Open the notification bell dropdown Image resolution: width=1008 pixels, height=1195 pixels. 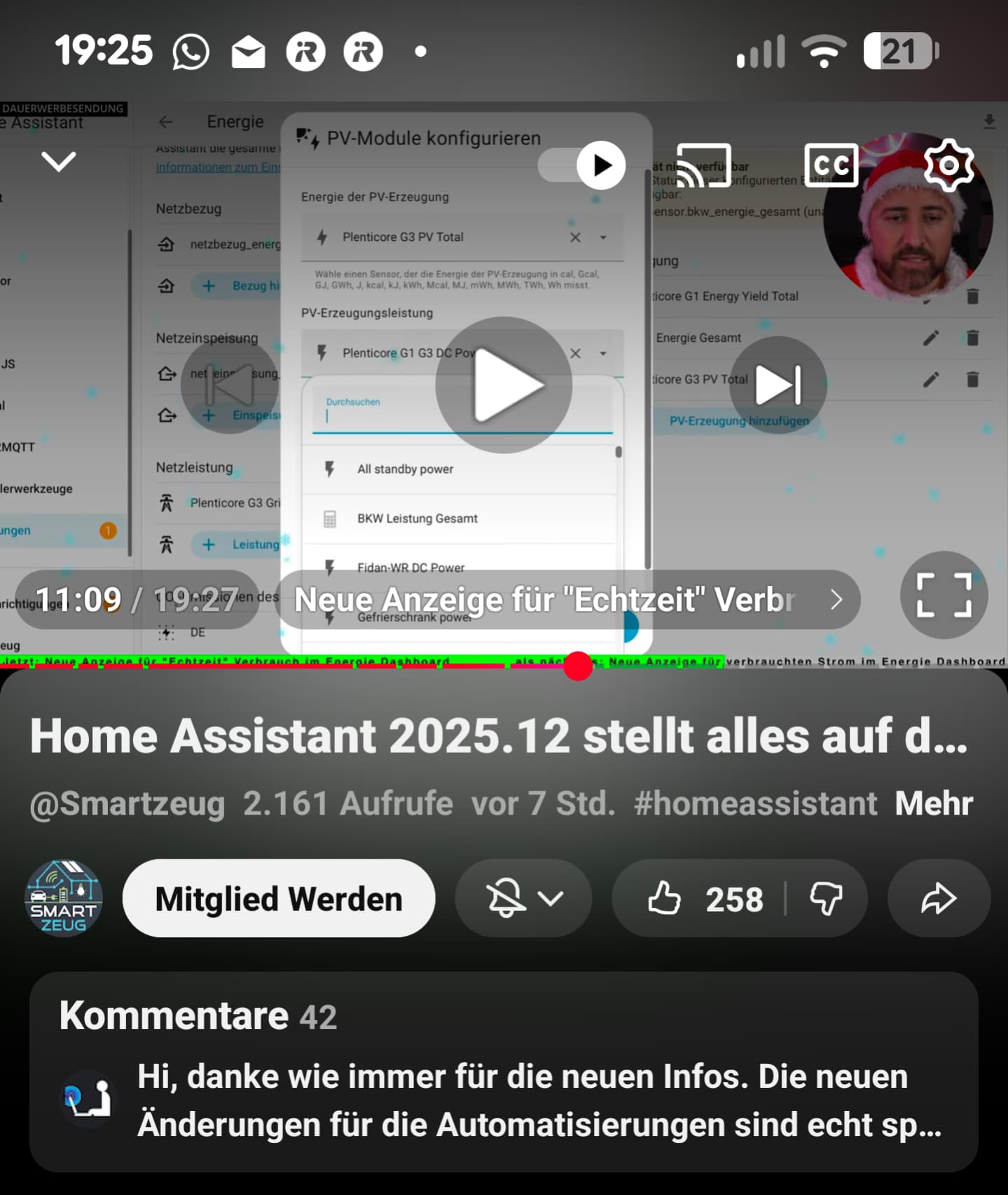(523, 898)
